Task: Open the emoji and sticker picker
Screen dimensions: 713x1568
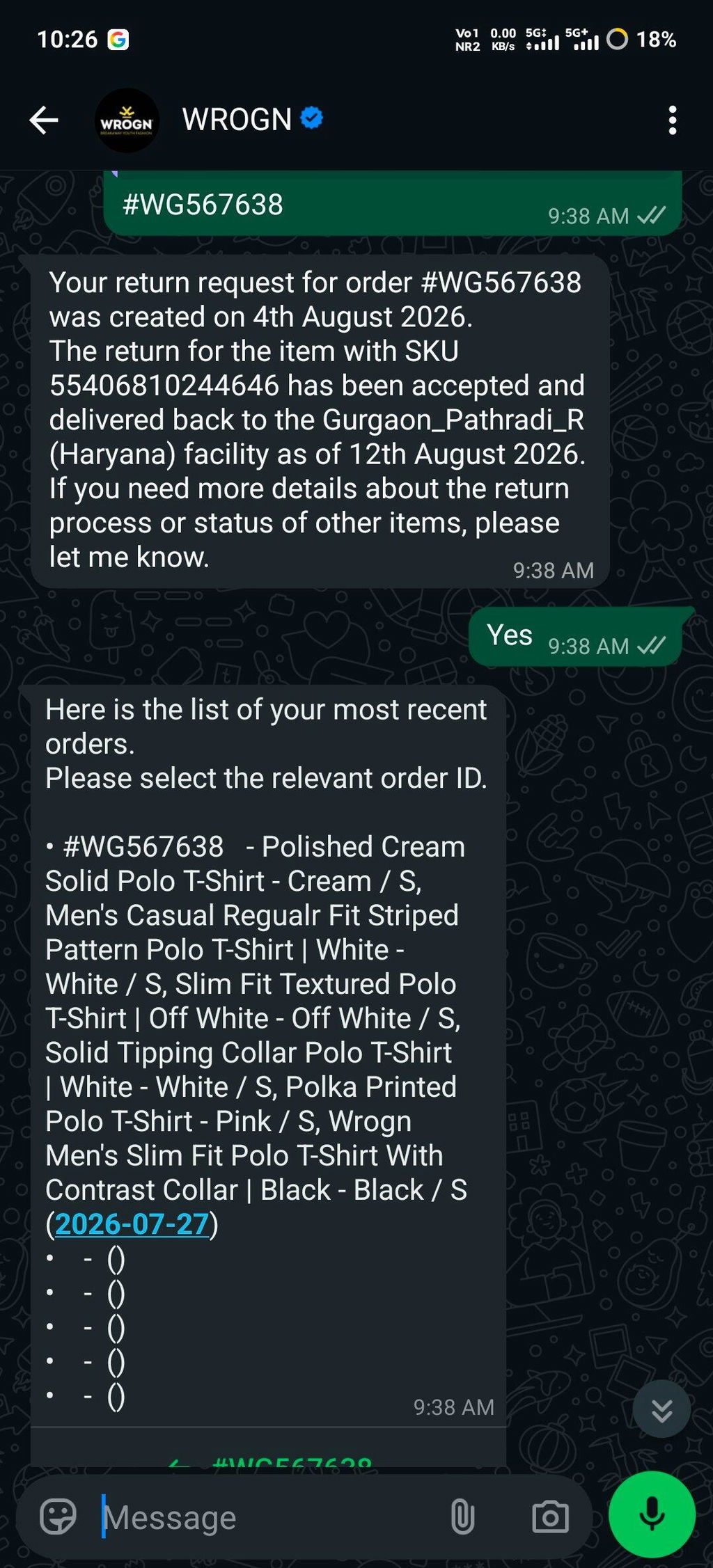Action: click(x=58, y=1517)
